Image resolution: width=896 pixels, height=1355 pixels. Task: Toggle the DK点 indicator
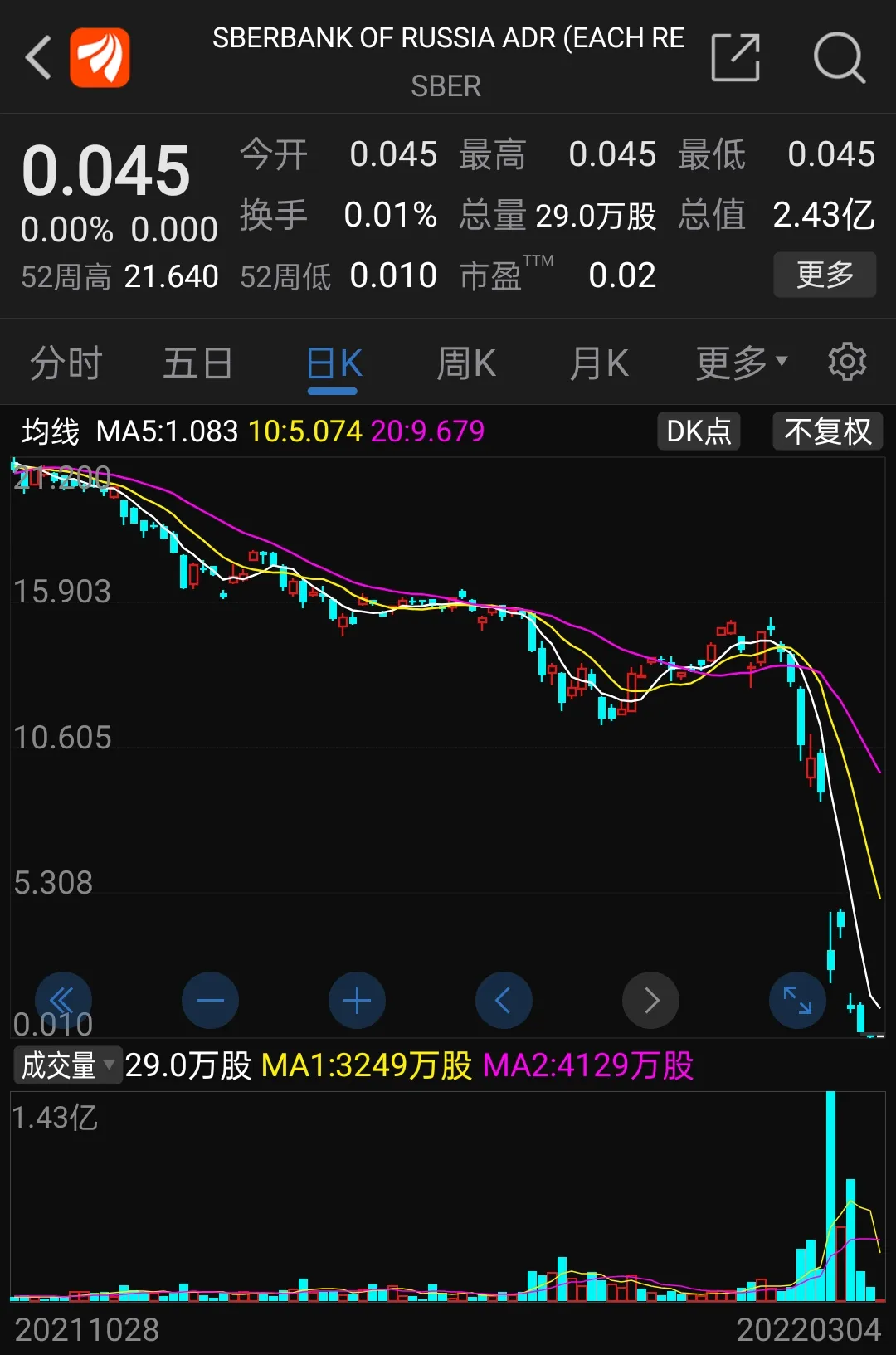click(x=699, y=431)
